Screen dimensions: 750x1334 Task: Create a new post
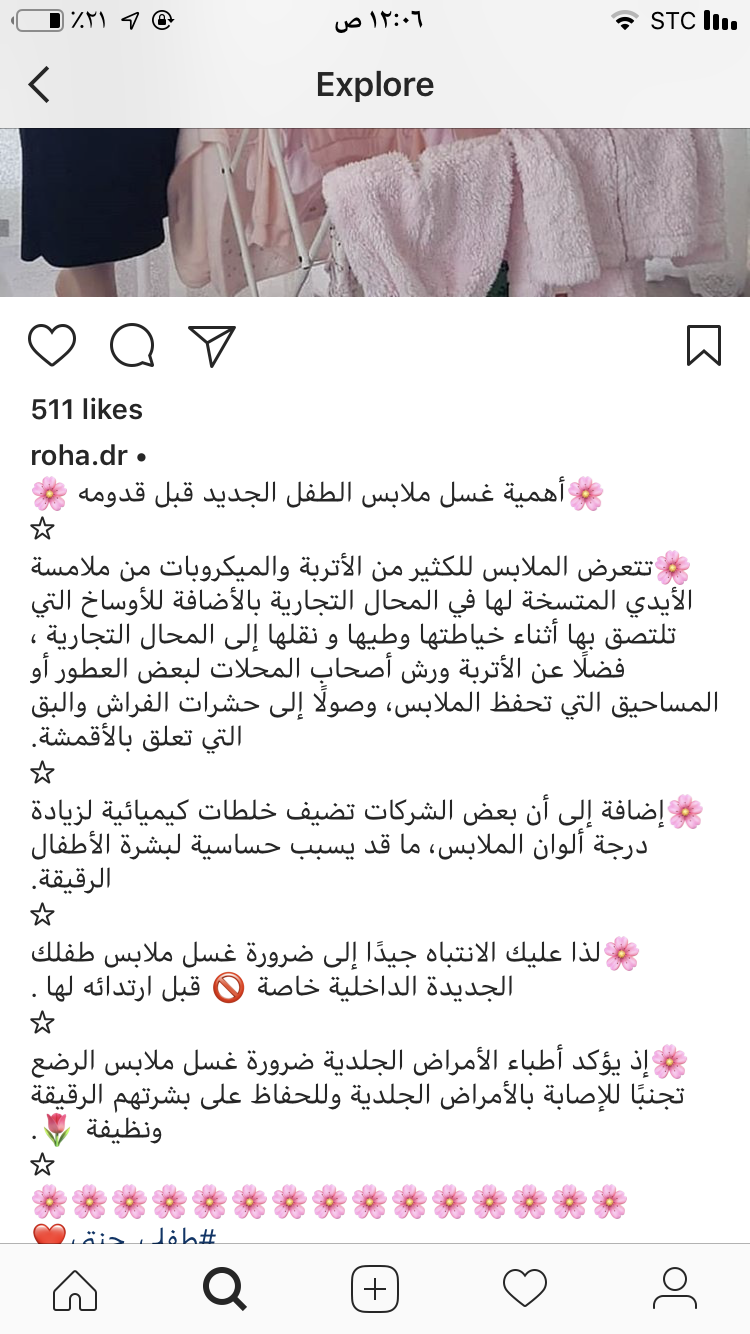click(375, 1288)
